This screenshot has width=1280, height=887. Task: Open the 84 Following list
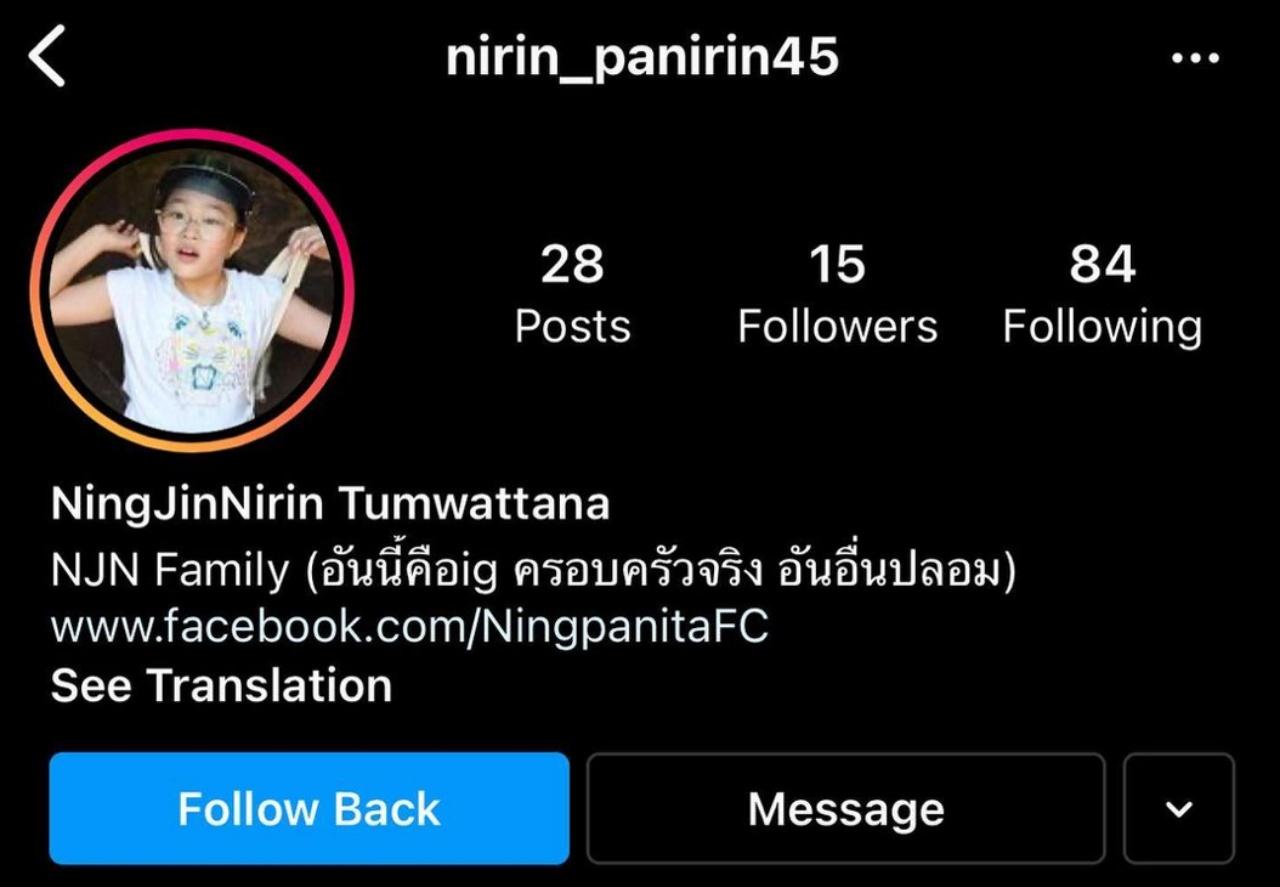1102,295
